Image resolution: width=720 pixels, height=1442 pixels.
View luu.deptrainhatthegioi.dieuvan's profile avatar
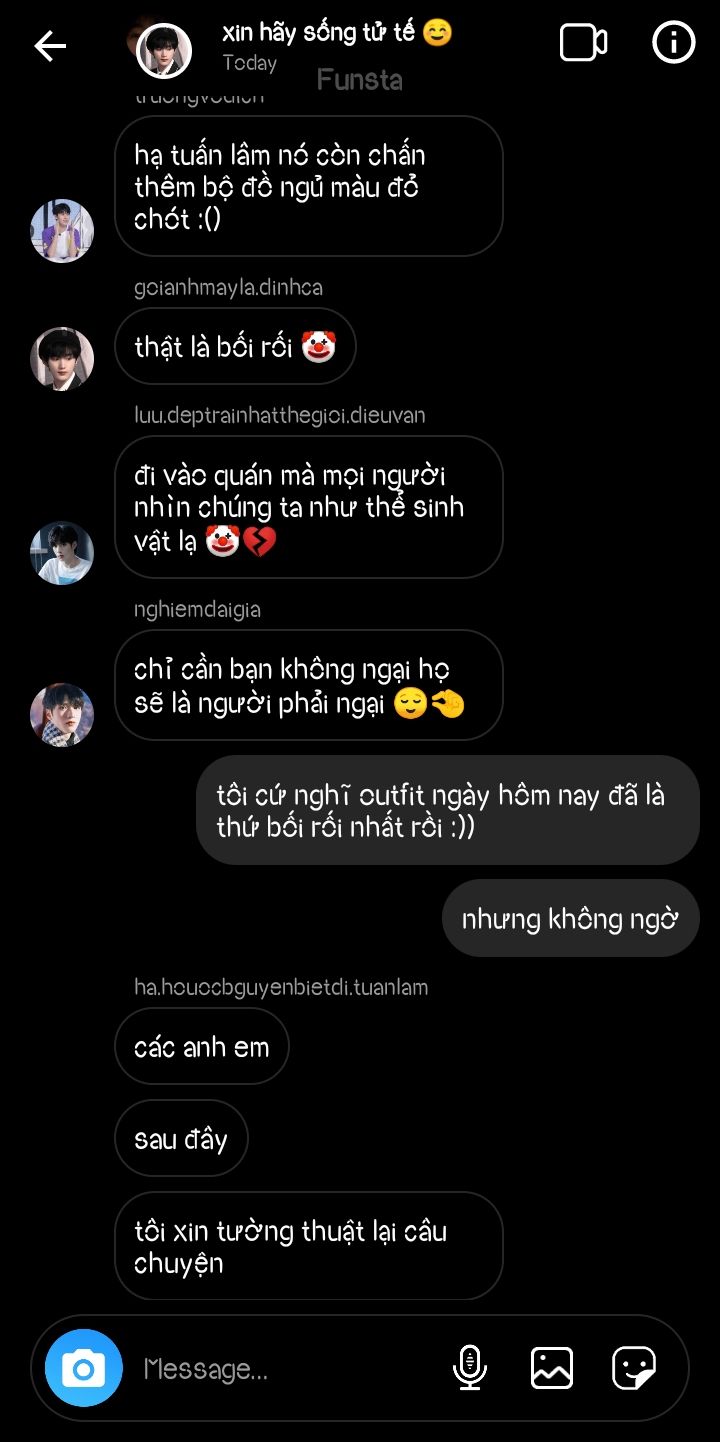pyautogui.click(x=62, y=553)
